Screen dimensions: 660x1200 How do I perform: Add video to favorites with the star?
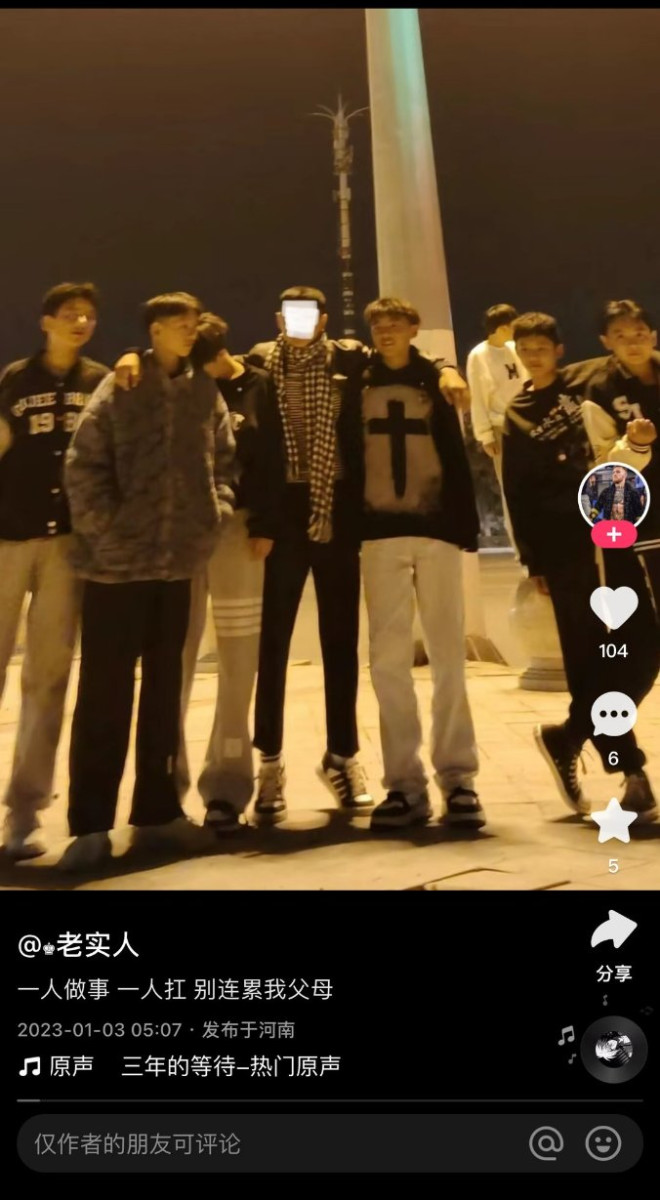(614, 821)
